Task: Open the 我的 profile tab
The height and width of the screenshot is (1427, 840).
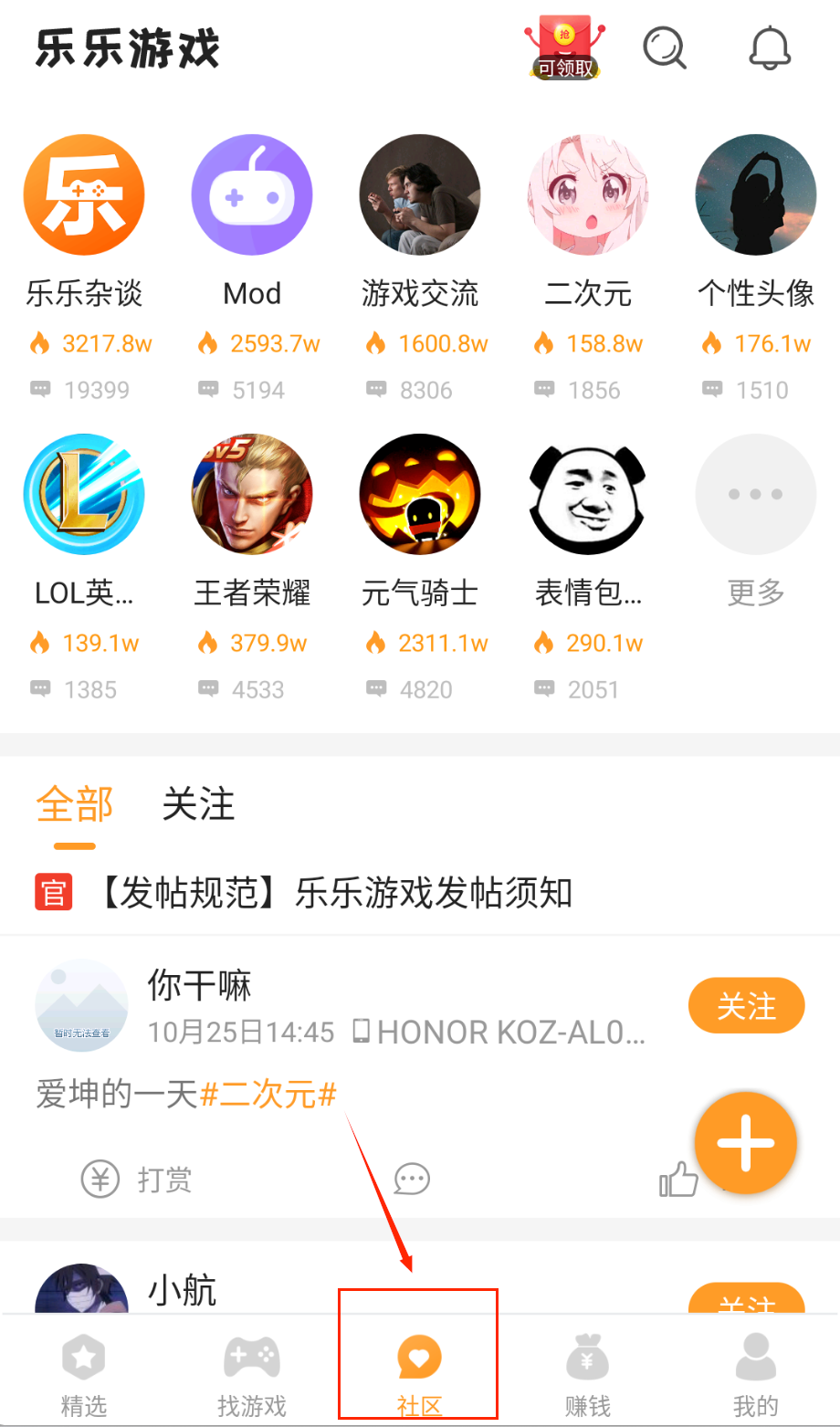Action: tap(755, 1375)
